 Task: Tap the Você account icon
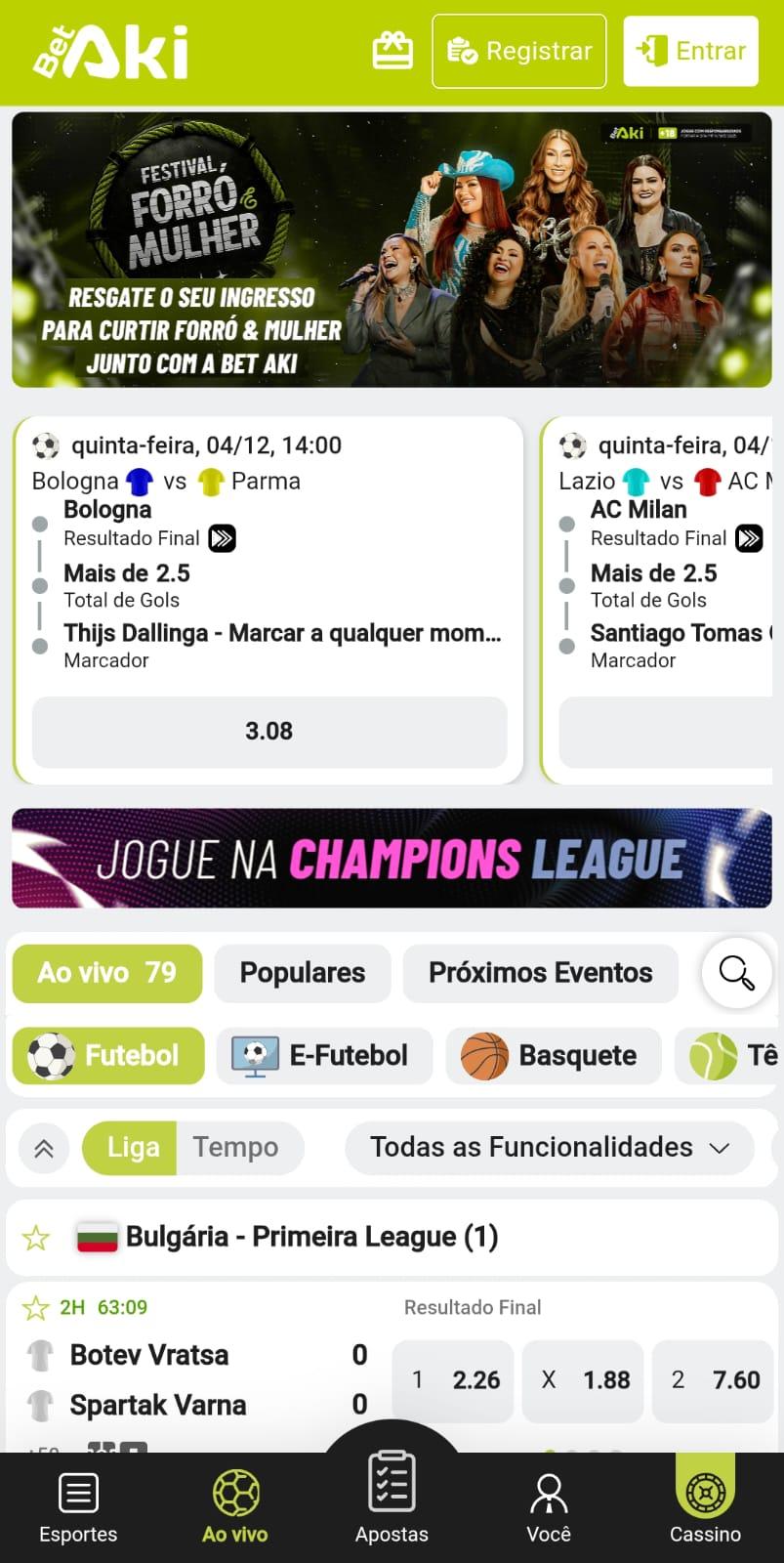tap(549, 1492)
